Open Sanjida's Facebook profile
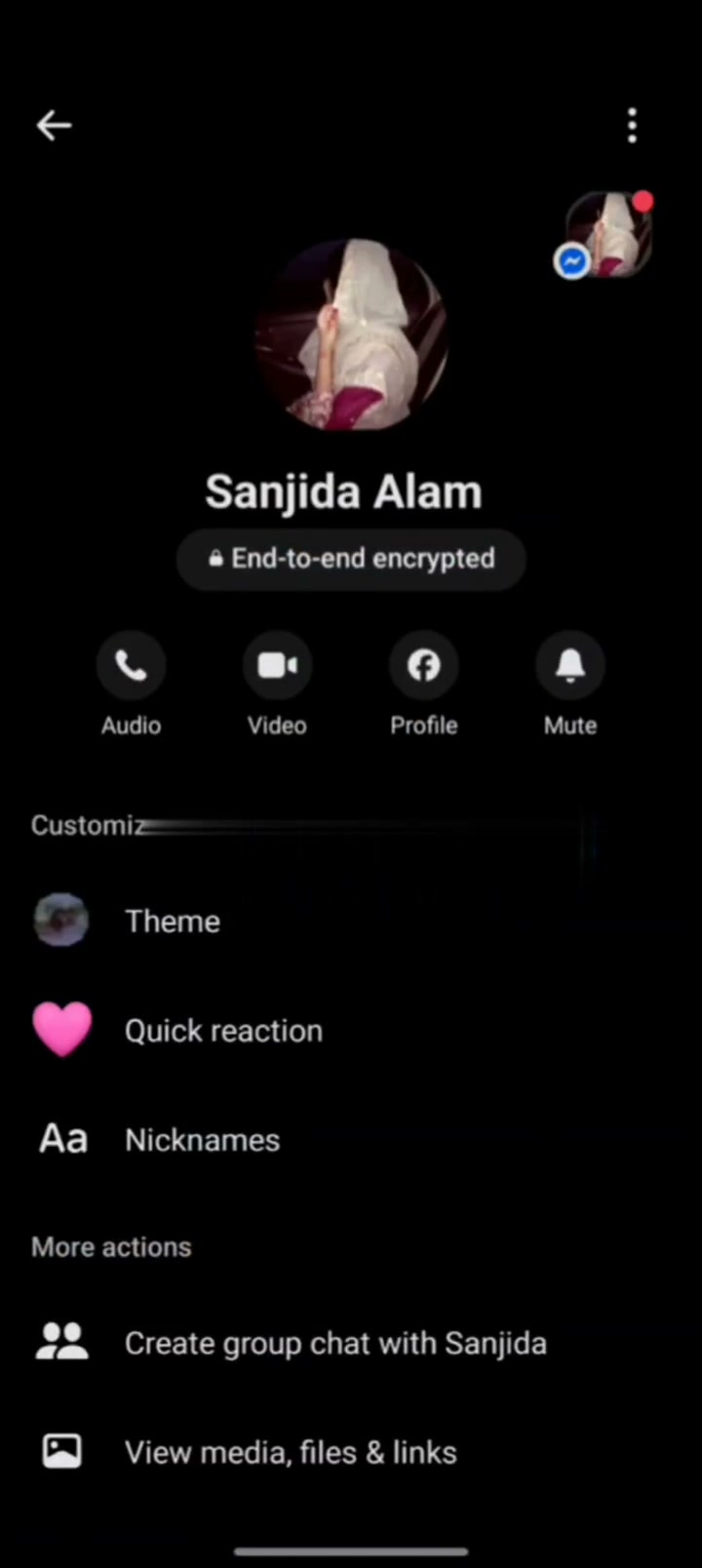702x1568 pixels. (x=423, y=685)
